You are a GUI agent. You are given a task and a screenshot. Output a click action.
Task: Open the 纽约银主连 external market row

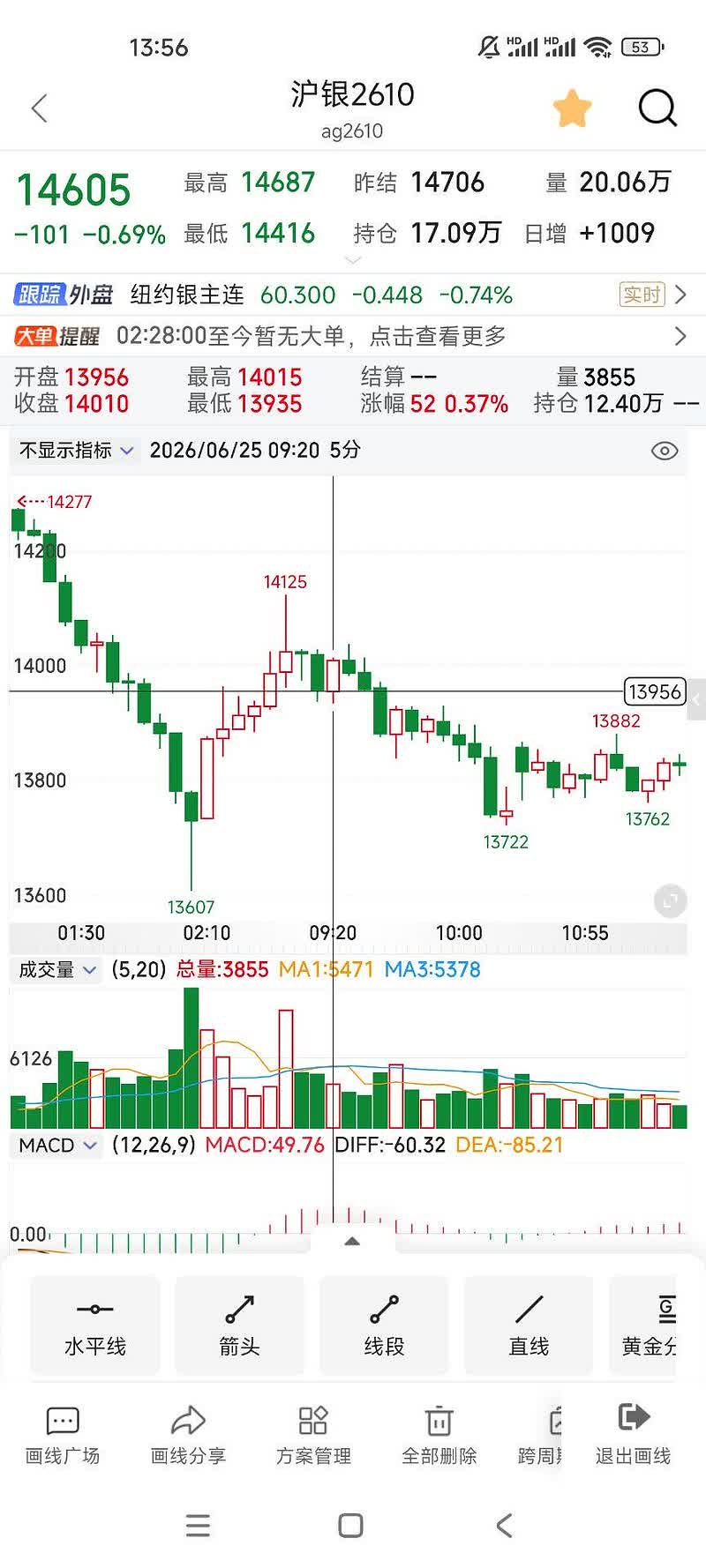[x=353, y=295]
